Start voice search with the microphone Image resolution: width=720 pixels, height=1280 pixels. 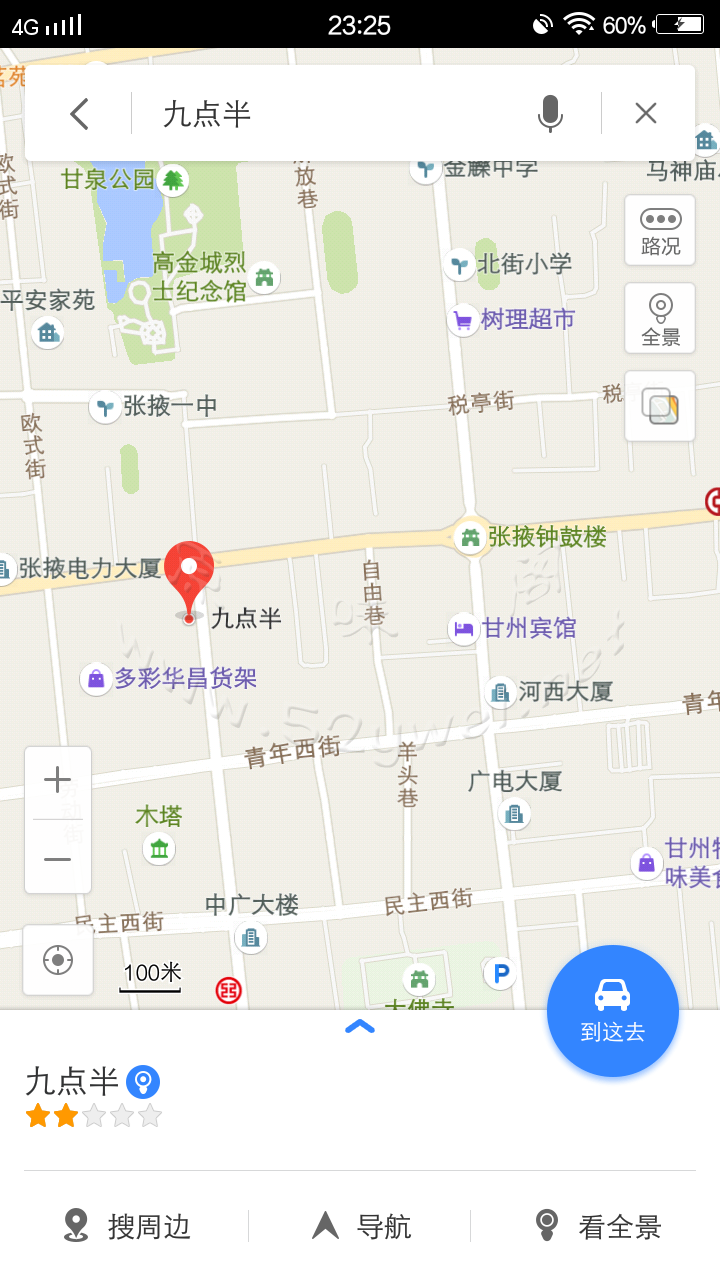point(550,114)
